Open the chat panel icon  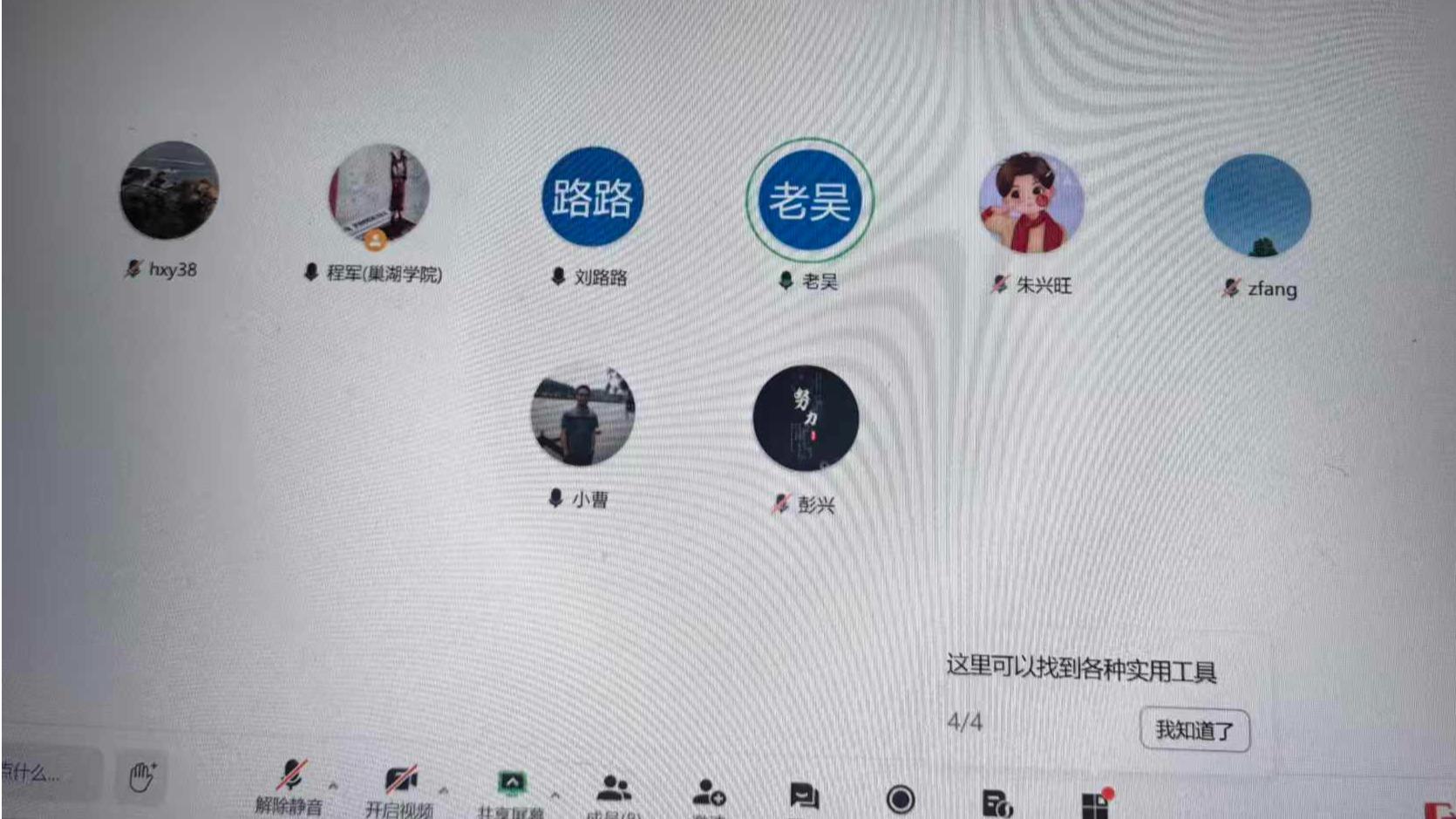pyautogui.click(x=803, y=796)
